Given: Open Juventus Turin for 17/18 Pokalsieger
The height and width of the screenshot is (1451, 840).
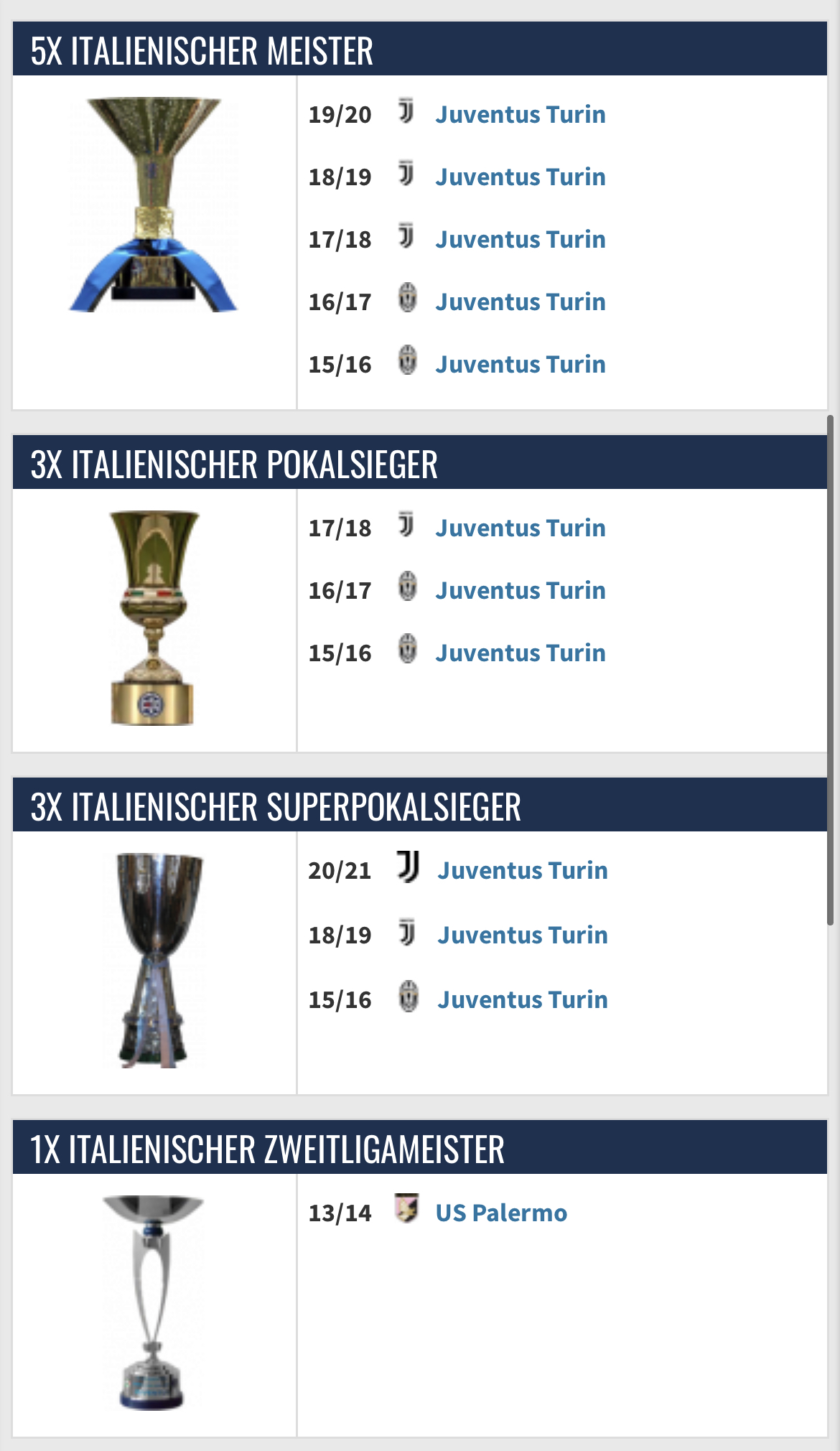Looking at the screenshot, I should [x=521, y=528].
